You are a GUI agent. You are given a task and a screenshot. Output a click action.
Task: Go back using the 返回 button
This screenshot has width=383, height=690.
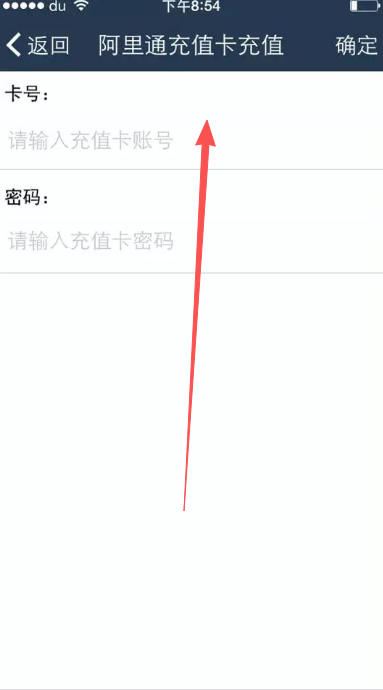(38, 45)
